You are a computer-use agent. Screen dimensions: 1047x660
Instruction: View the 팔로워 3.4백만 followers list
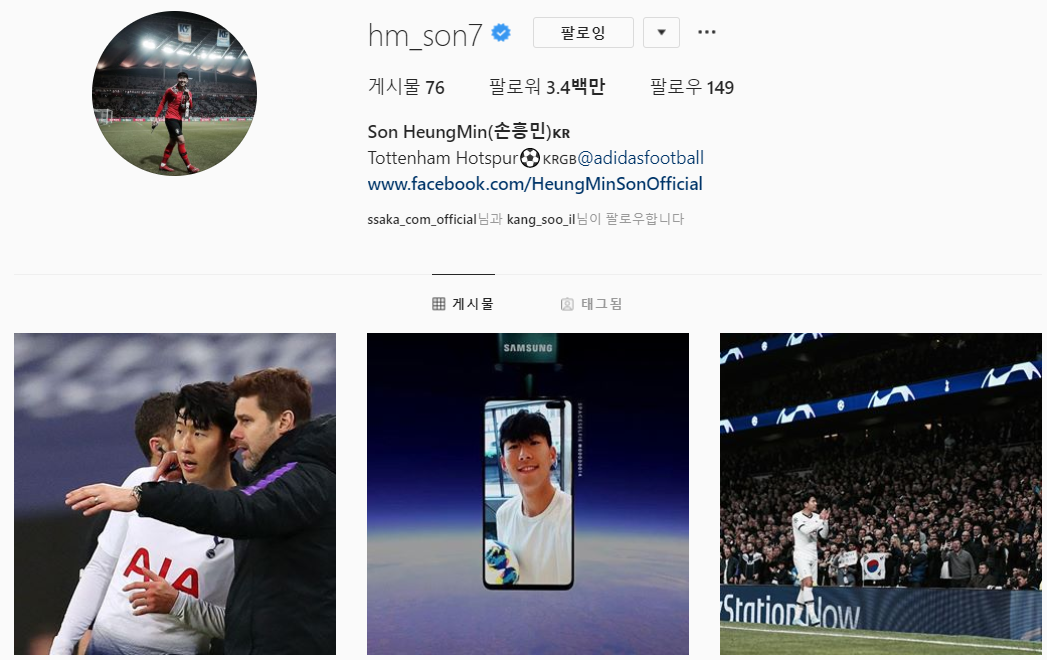(546, 87)
